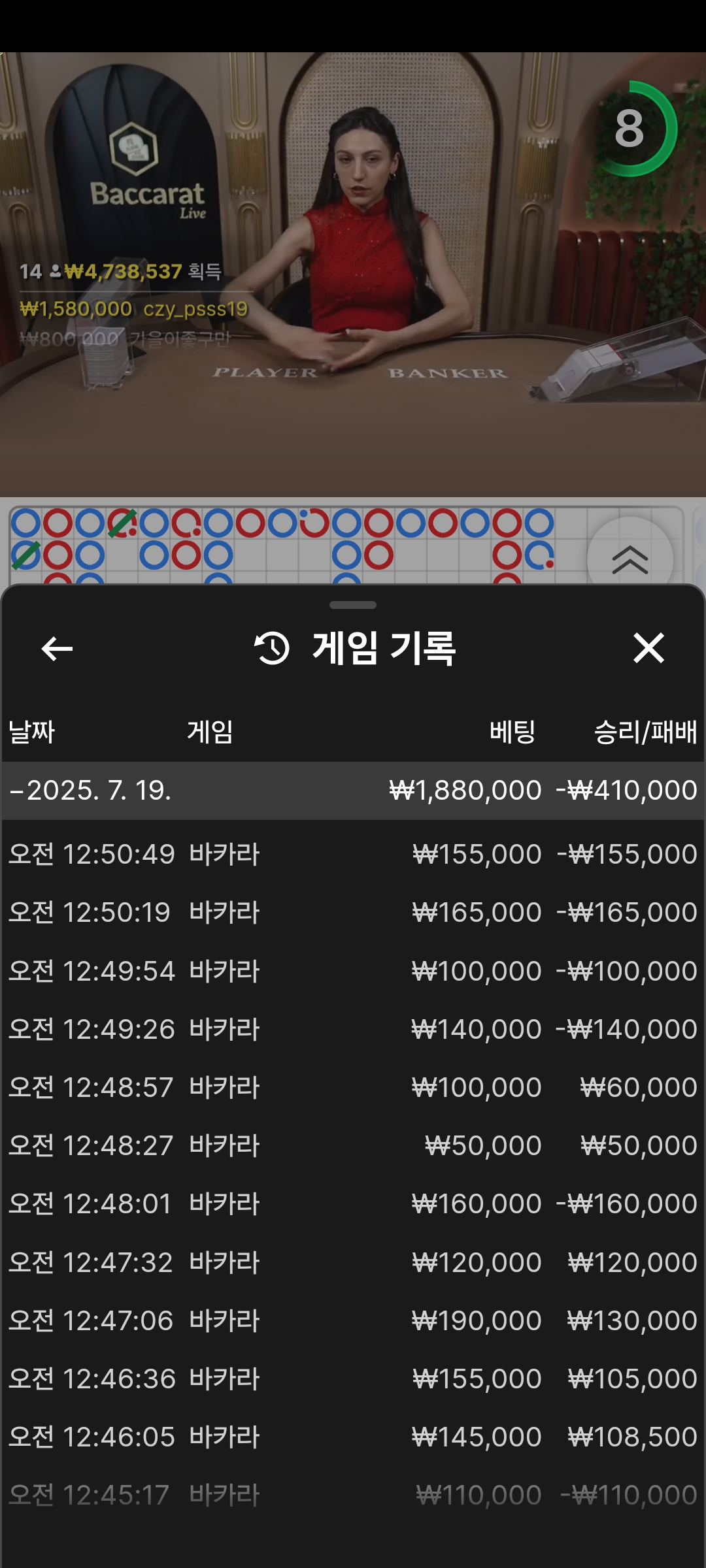This screenshot has width=706, height=1568.
Task: Select the 오전 12:47:06 바카라 row
Action: pos(353,1320)
